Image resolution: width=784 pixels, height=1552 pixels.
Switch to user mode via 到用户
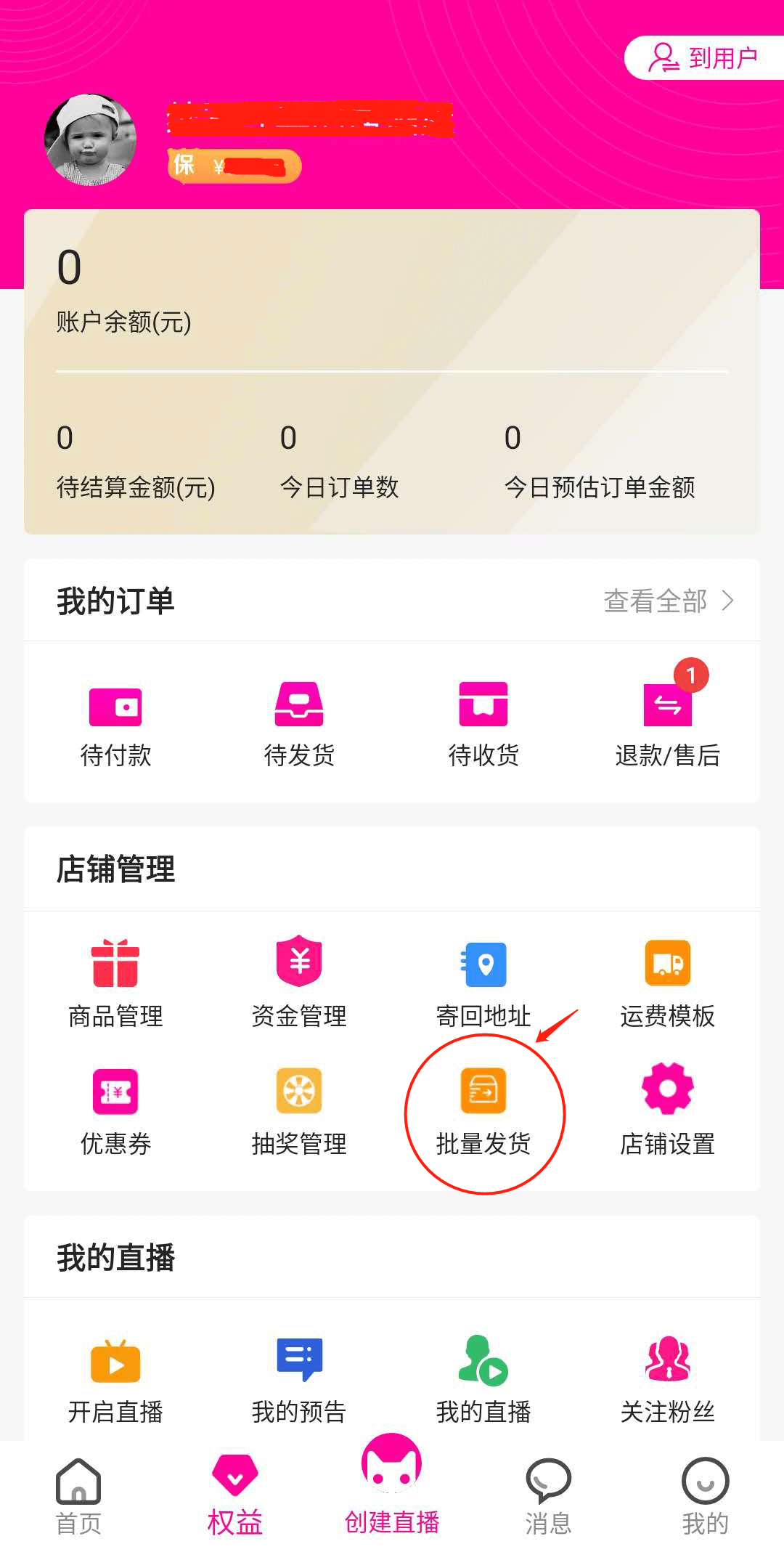703,58
